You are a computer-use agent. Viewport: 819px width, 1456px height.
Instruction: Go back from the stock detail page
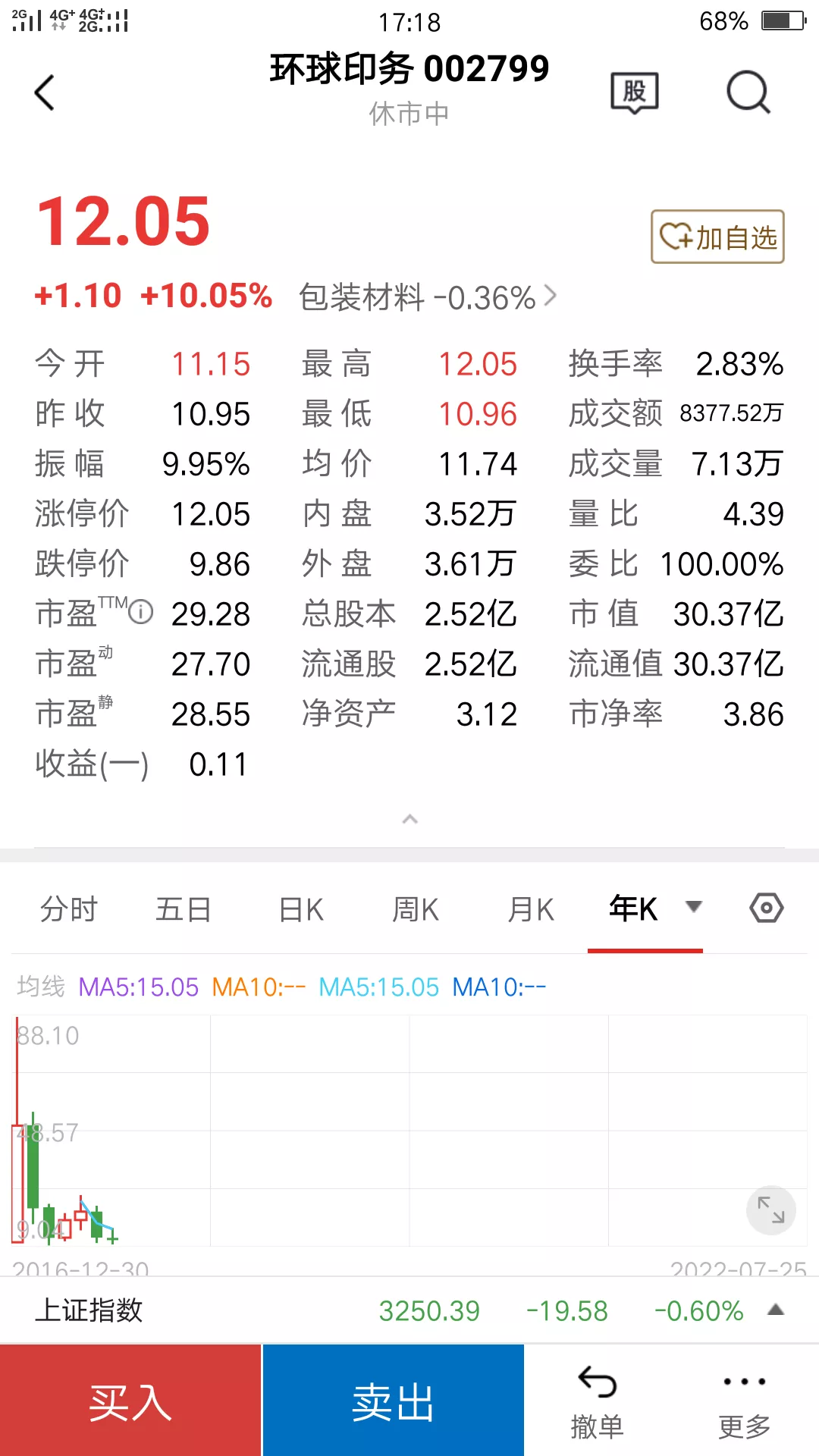click(x=45, y=93)
